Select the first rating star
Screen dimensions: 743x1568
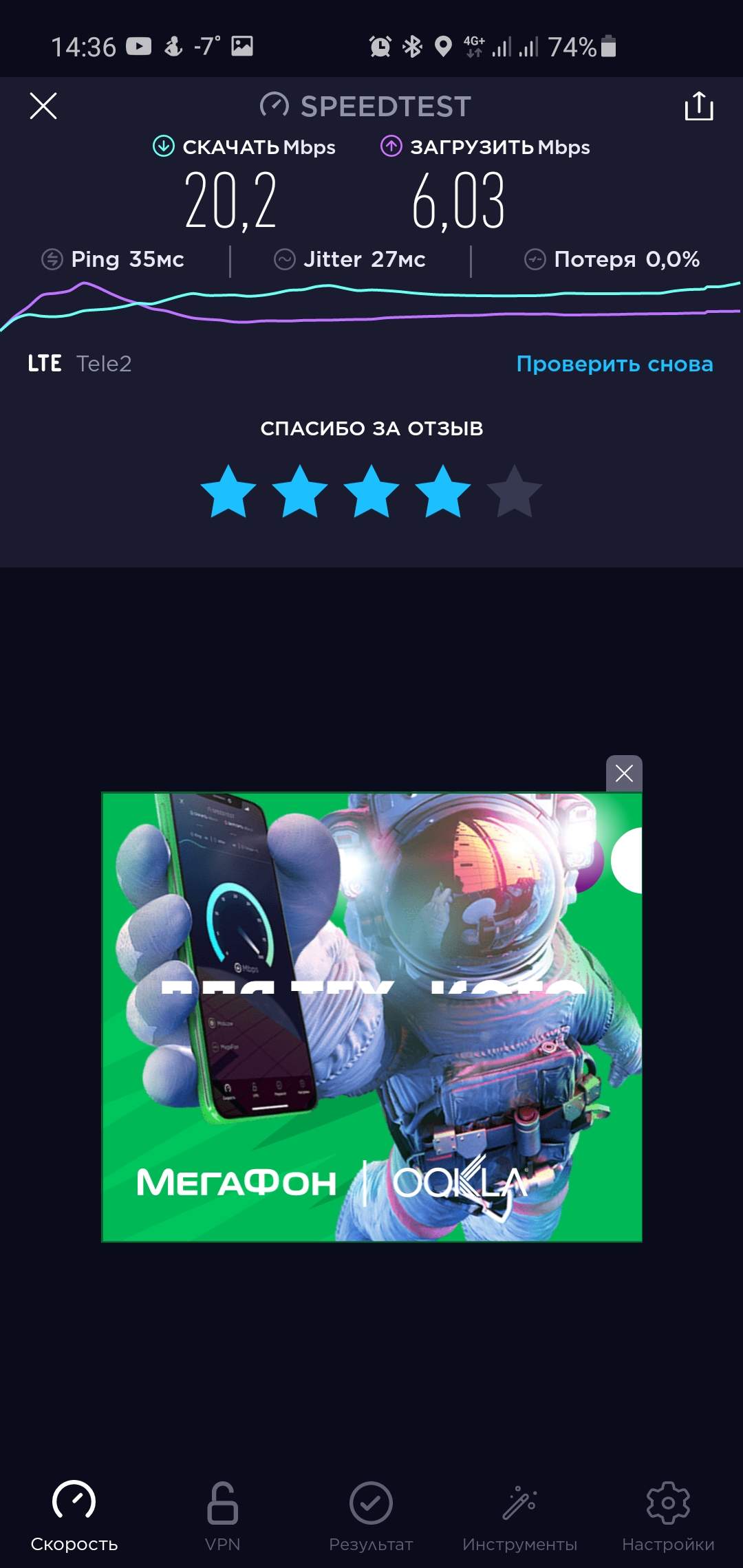coord(228,491)
